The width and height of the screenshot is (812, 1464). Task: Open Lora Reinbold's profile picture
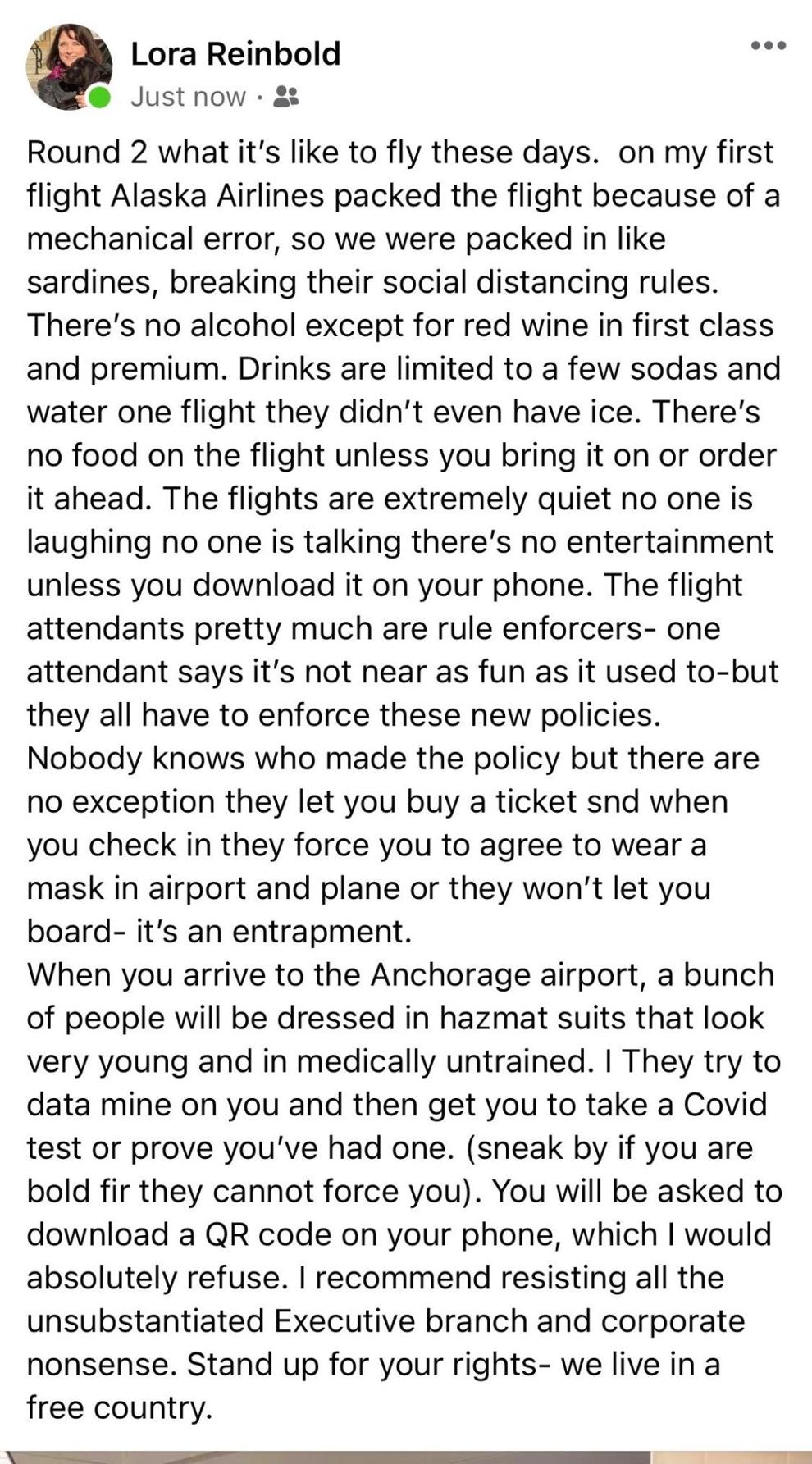[69, 67]
